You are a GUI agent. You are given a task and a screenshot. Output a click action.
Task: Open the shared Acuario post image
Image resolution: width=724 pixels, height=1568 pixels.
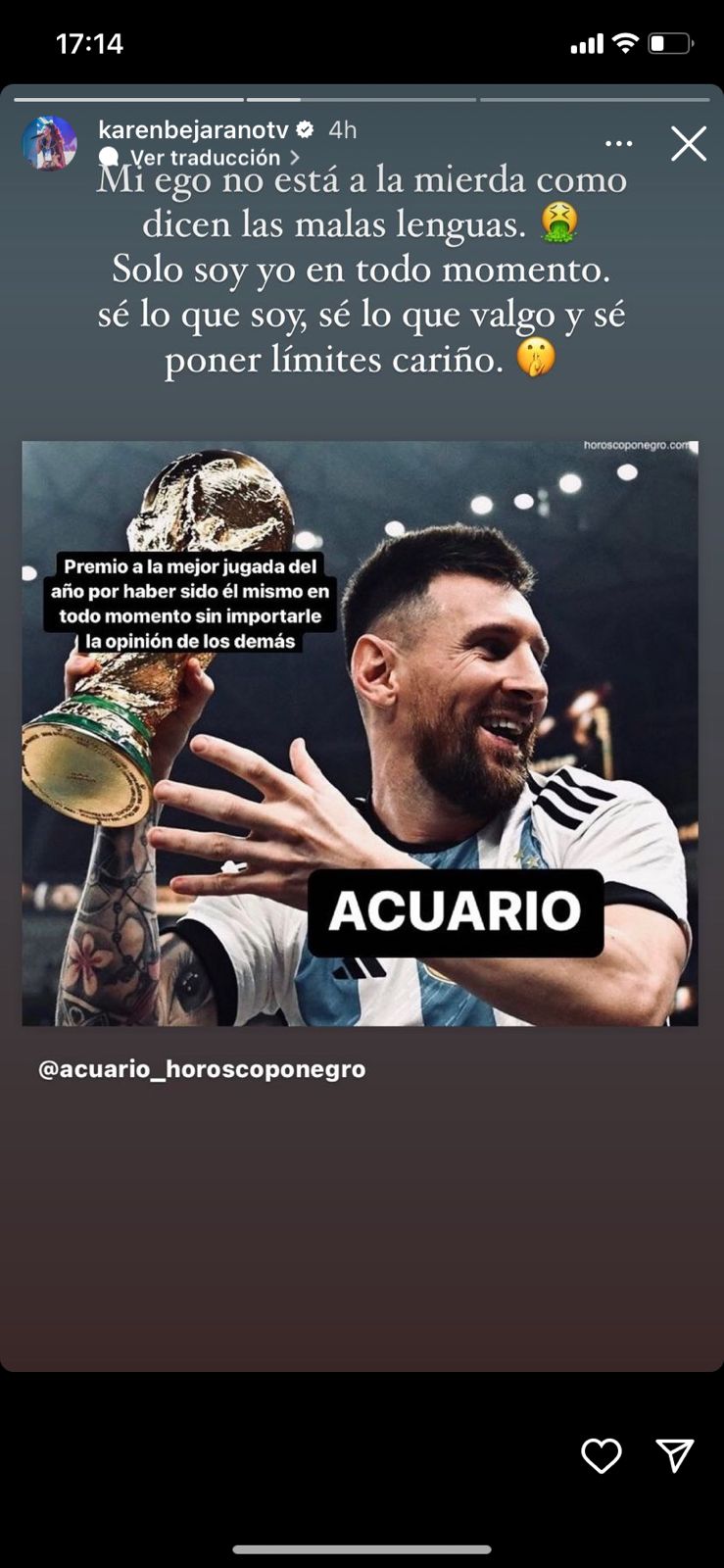[x=360, y=733]
